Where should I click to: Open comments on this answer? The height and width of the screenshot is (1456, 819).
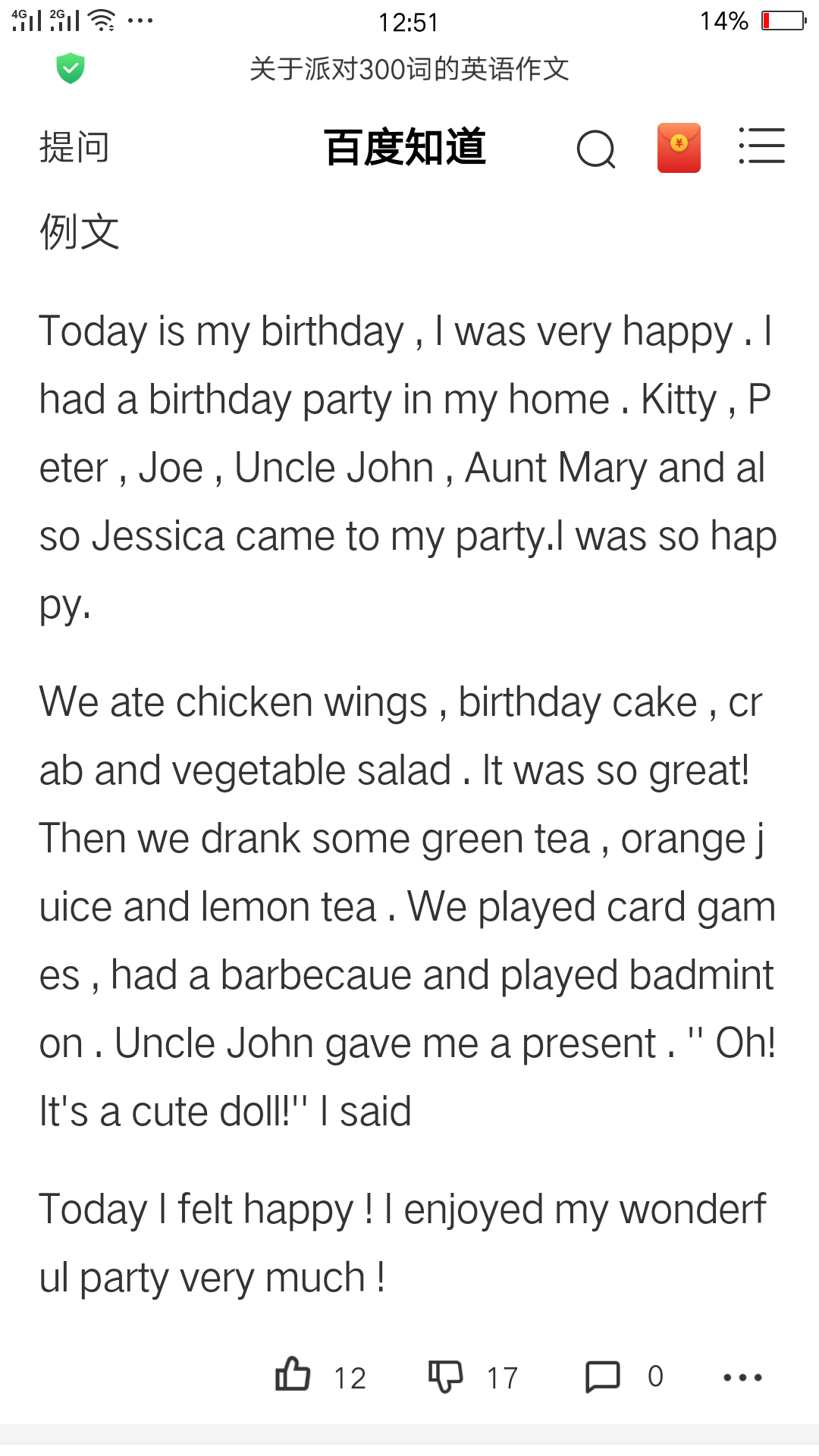pyautogui.click(x=603, y=1376)
